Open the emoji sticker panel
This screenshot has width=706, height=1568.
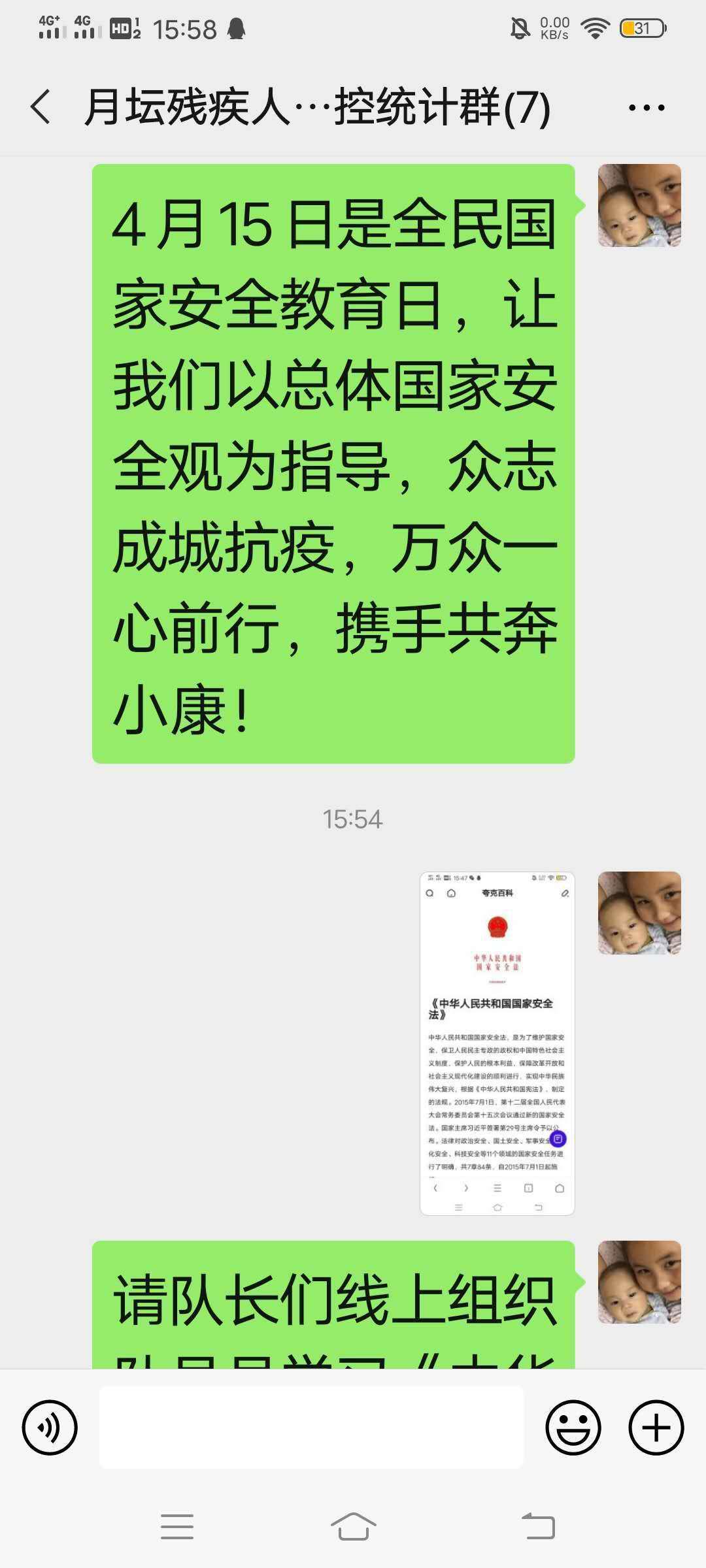click(573, 1428)
